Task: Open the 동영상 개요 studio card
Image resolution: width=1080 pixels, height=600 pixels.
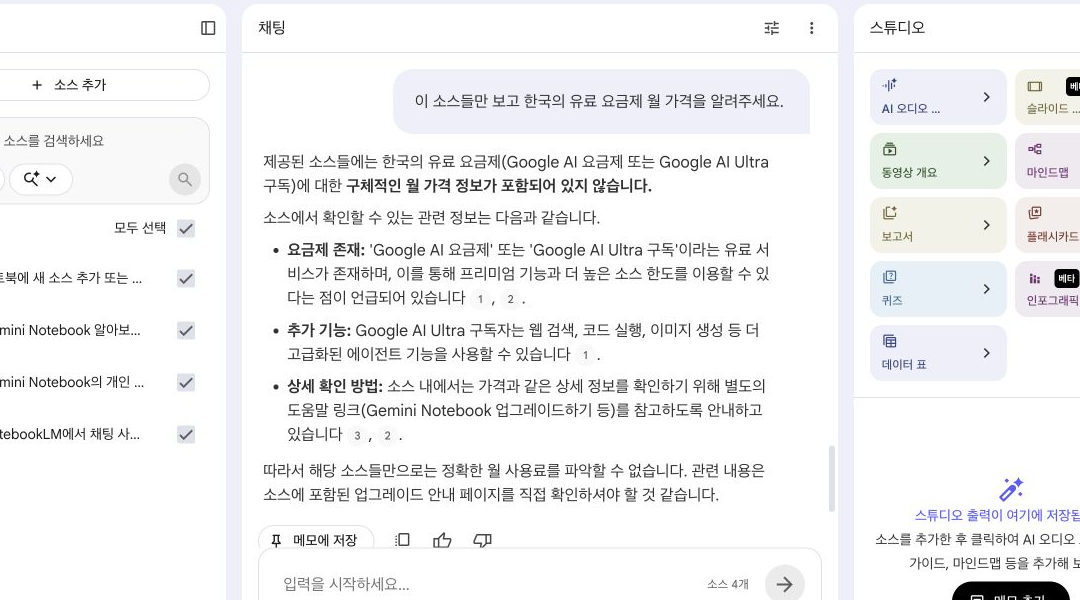Action: pyautogui.click(x=938, y=161)
